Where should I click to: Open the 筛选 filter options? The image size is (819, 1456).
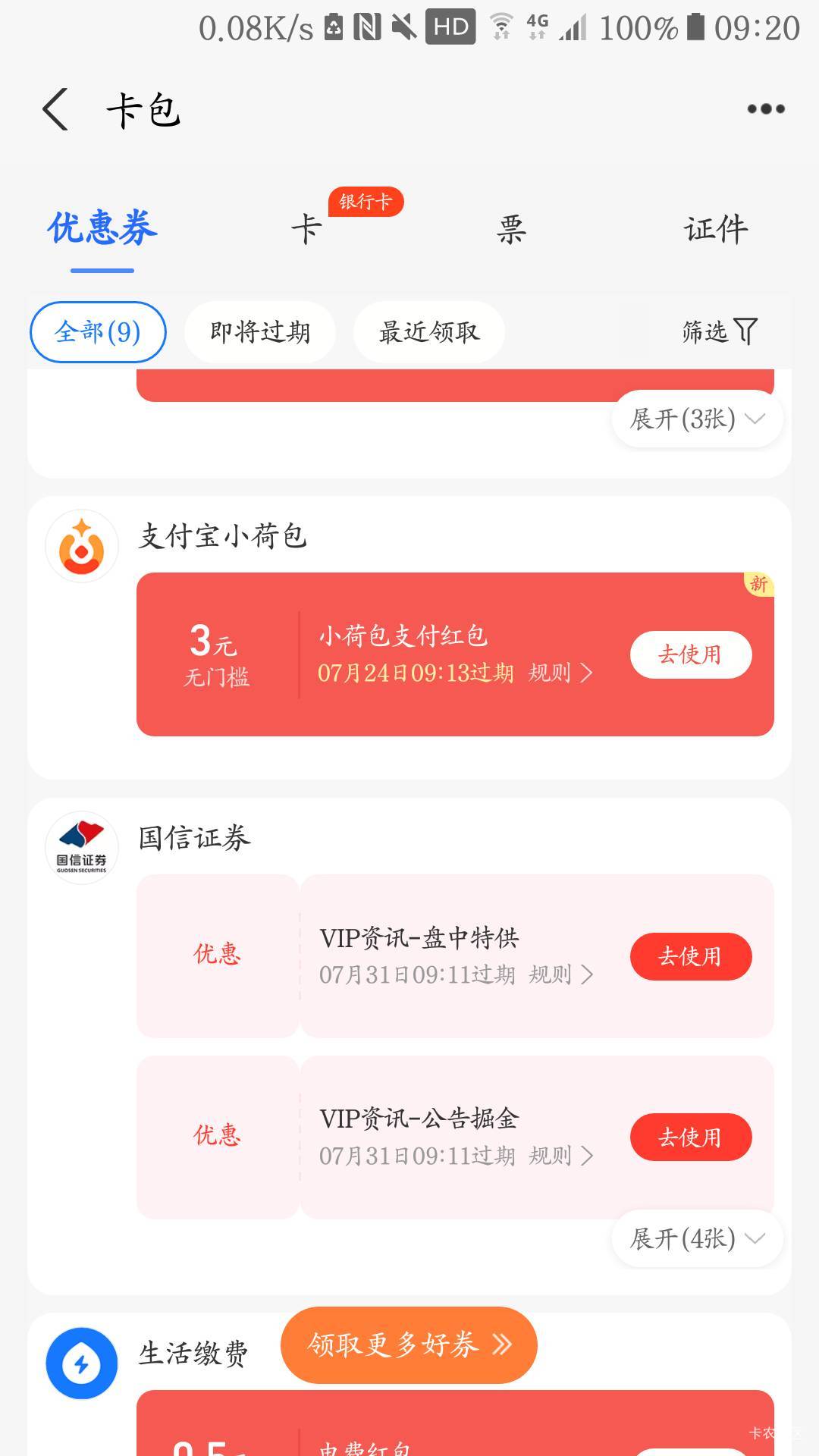pyautogui.click(x=720, y=331)
